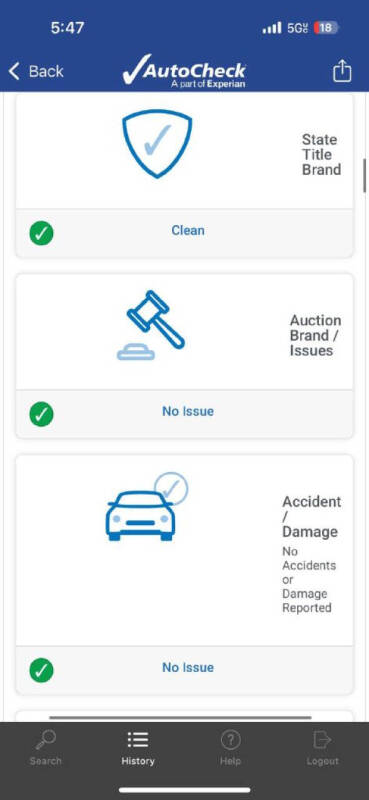Screen dimensions: 369x800
Task: Share this AutoCheck report
Action: click(x=342, y=70)
